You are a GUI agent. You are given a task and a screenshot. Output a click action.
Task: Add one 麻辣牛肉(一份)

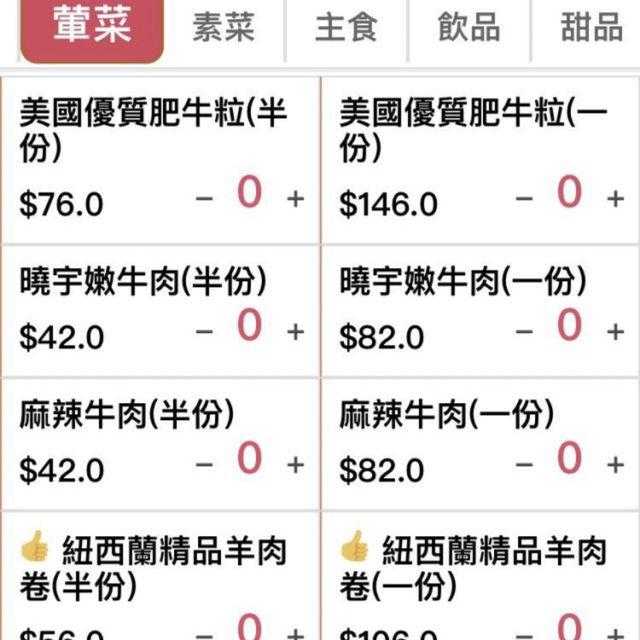pyautogui.click(x=616, y=464)
